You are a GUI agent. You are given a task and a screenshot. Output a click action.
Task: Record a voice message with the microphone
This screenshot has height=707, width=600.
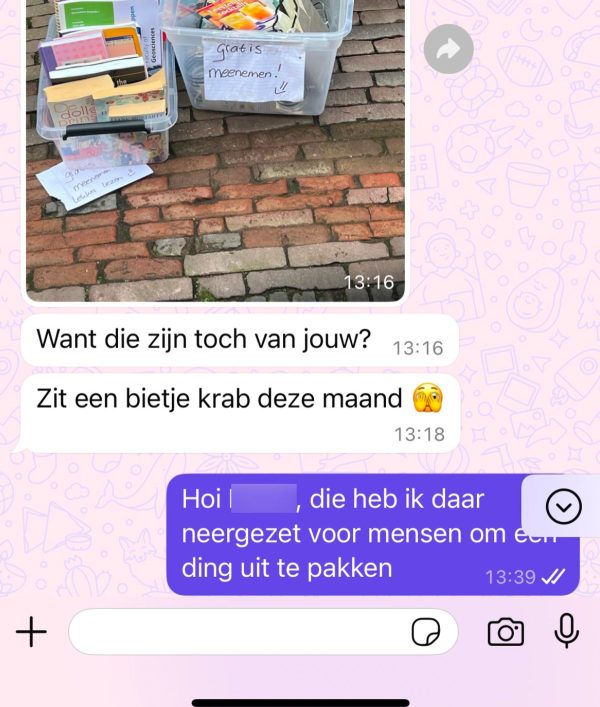tap(566, 631)
